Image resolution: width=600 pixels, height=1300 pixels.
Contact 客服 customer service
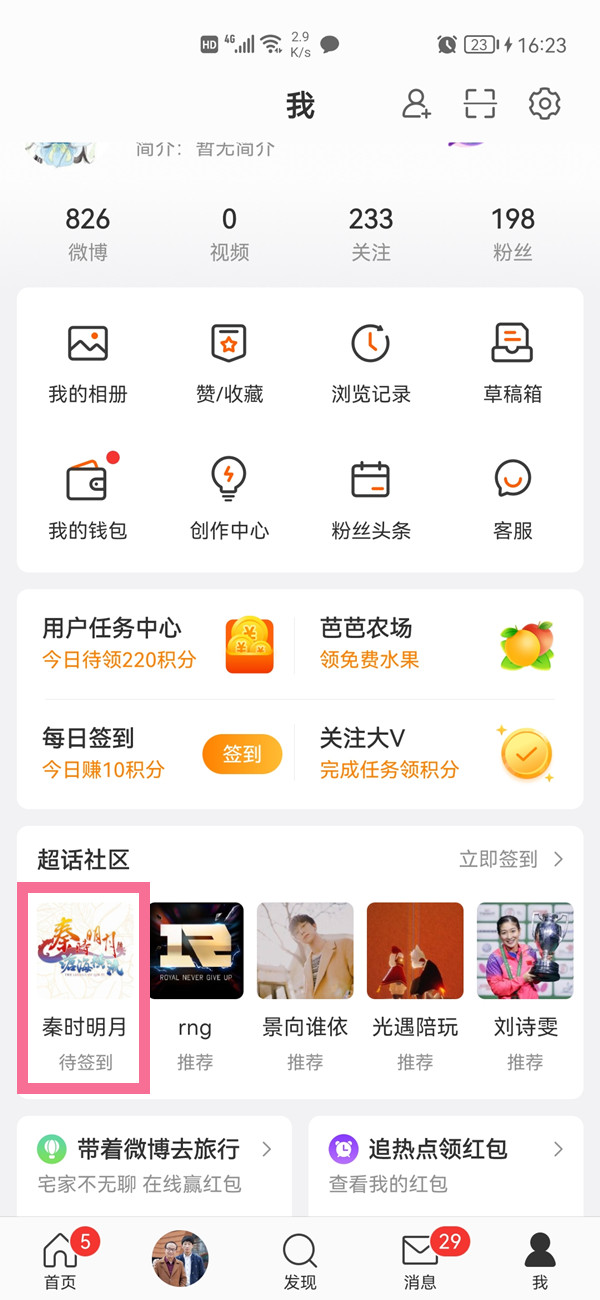[512, 499]
